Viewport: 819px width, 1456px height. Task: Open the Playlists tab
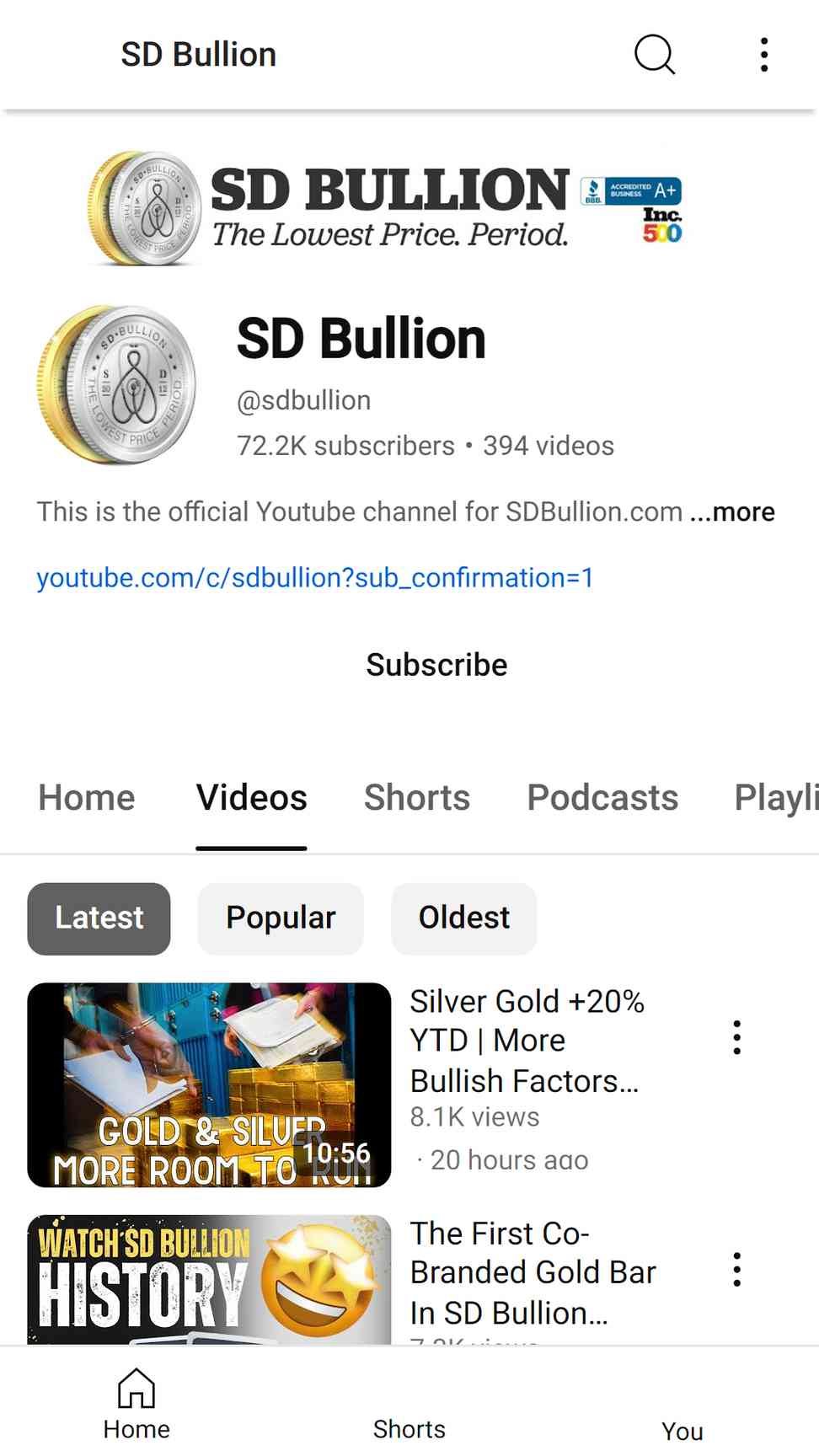[x=776, y=797]
